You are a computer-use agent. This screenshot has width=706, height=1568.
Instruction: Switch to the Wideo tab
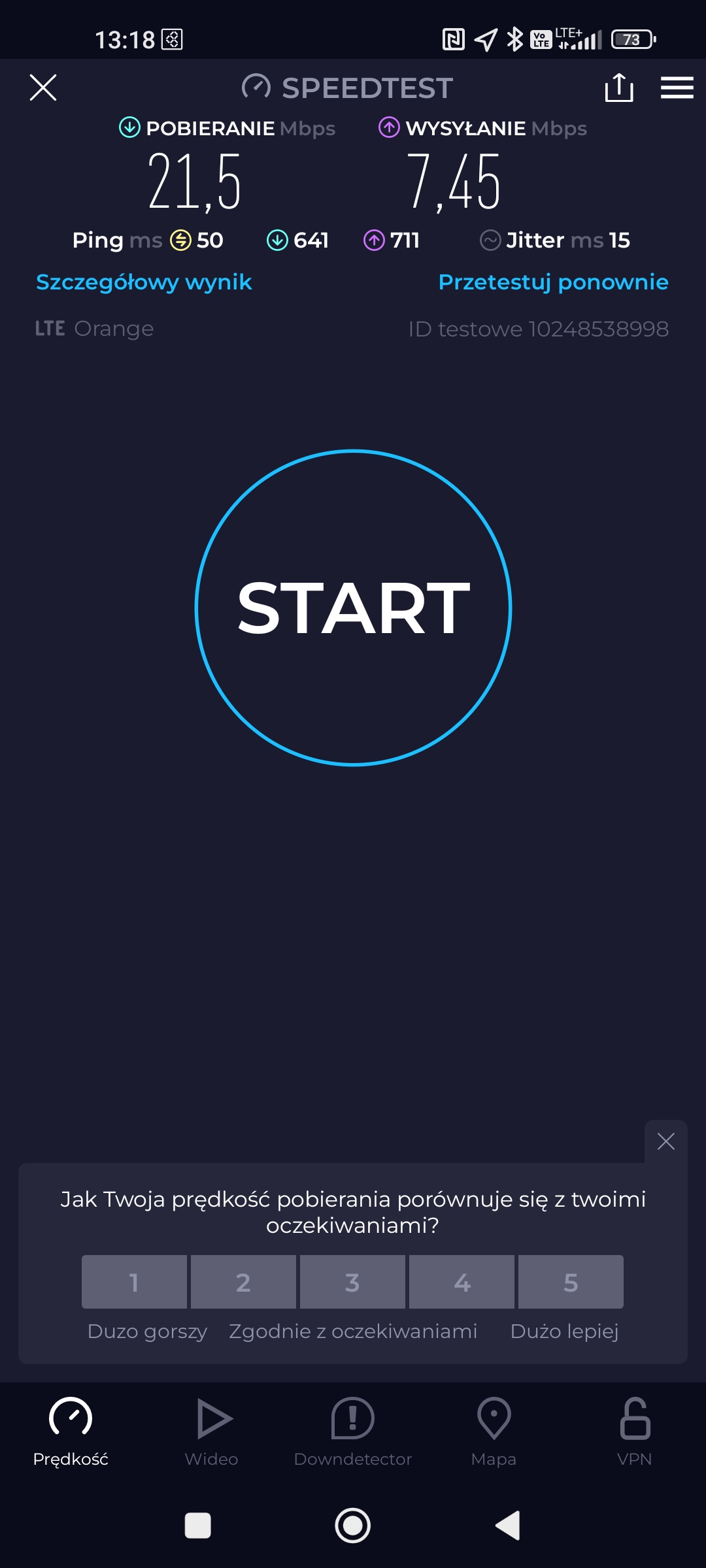[212, 1431]
